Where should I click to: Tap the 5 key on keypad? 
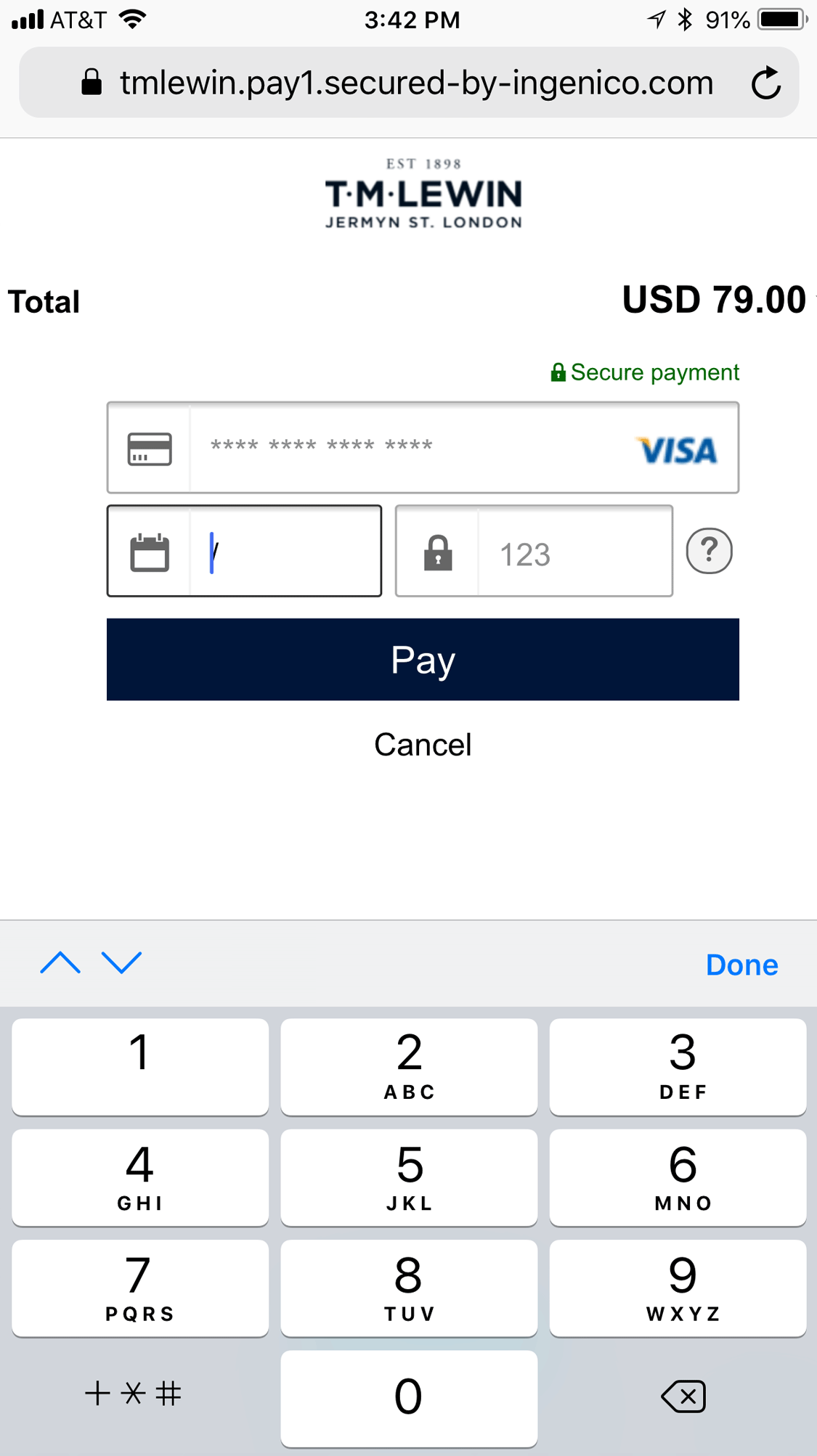409,1177
